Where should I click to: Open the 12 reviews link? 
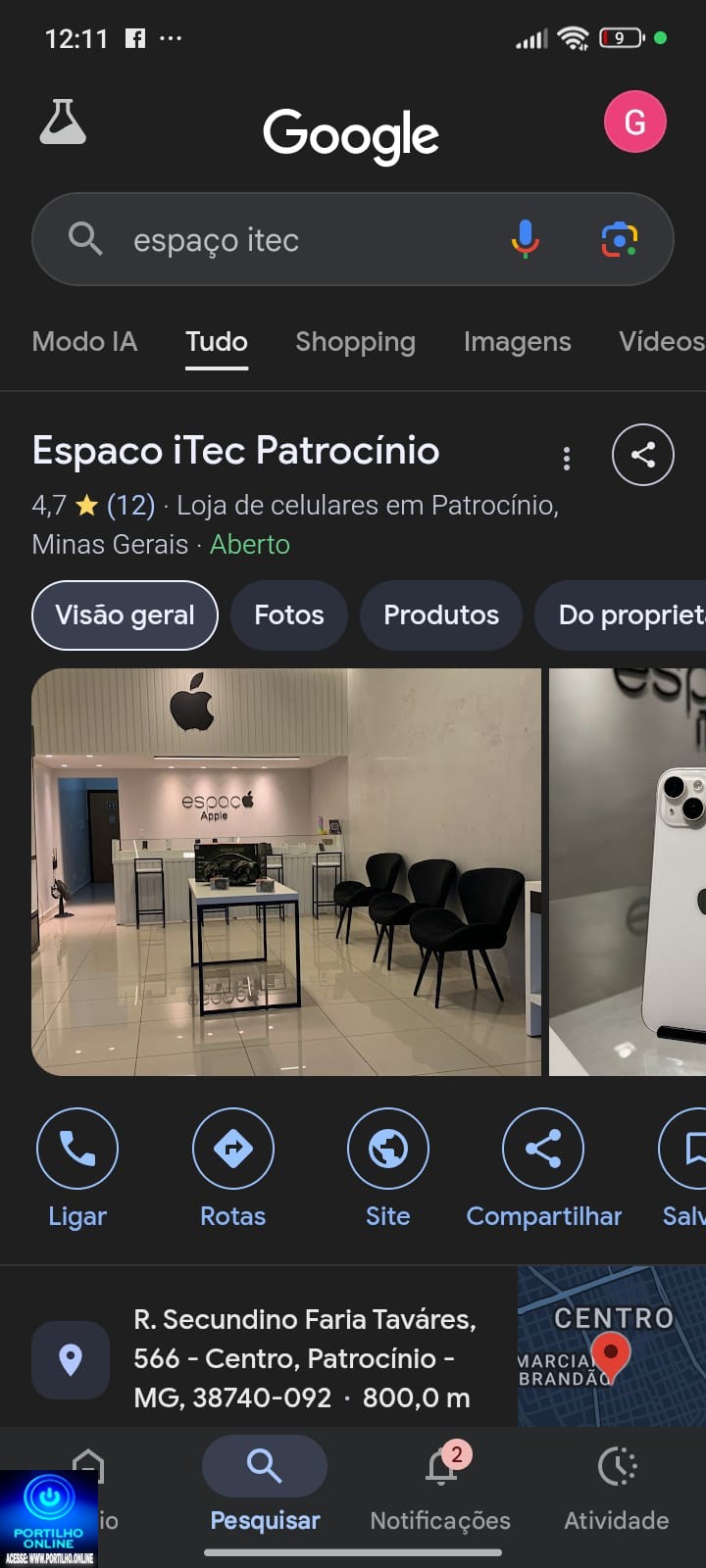(x=130, y=506)
